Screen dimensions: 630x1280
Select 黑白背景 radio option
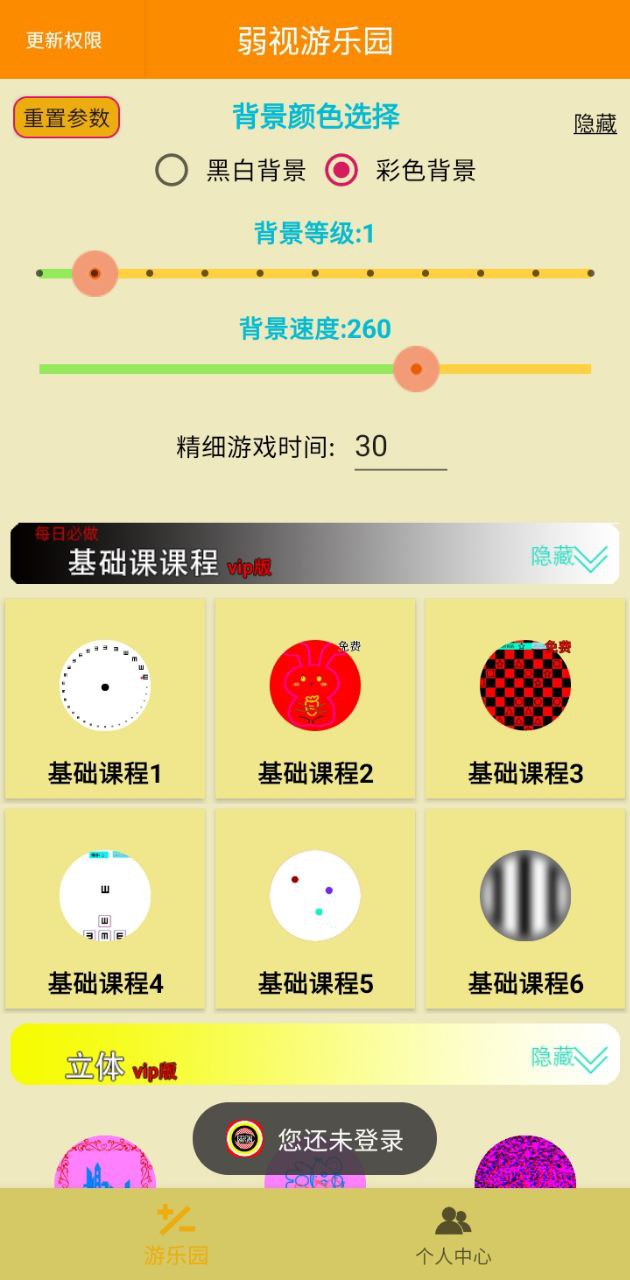coord(172,170)
